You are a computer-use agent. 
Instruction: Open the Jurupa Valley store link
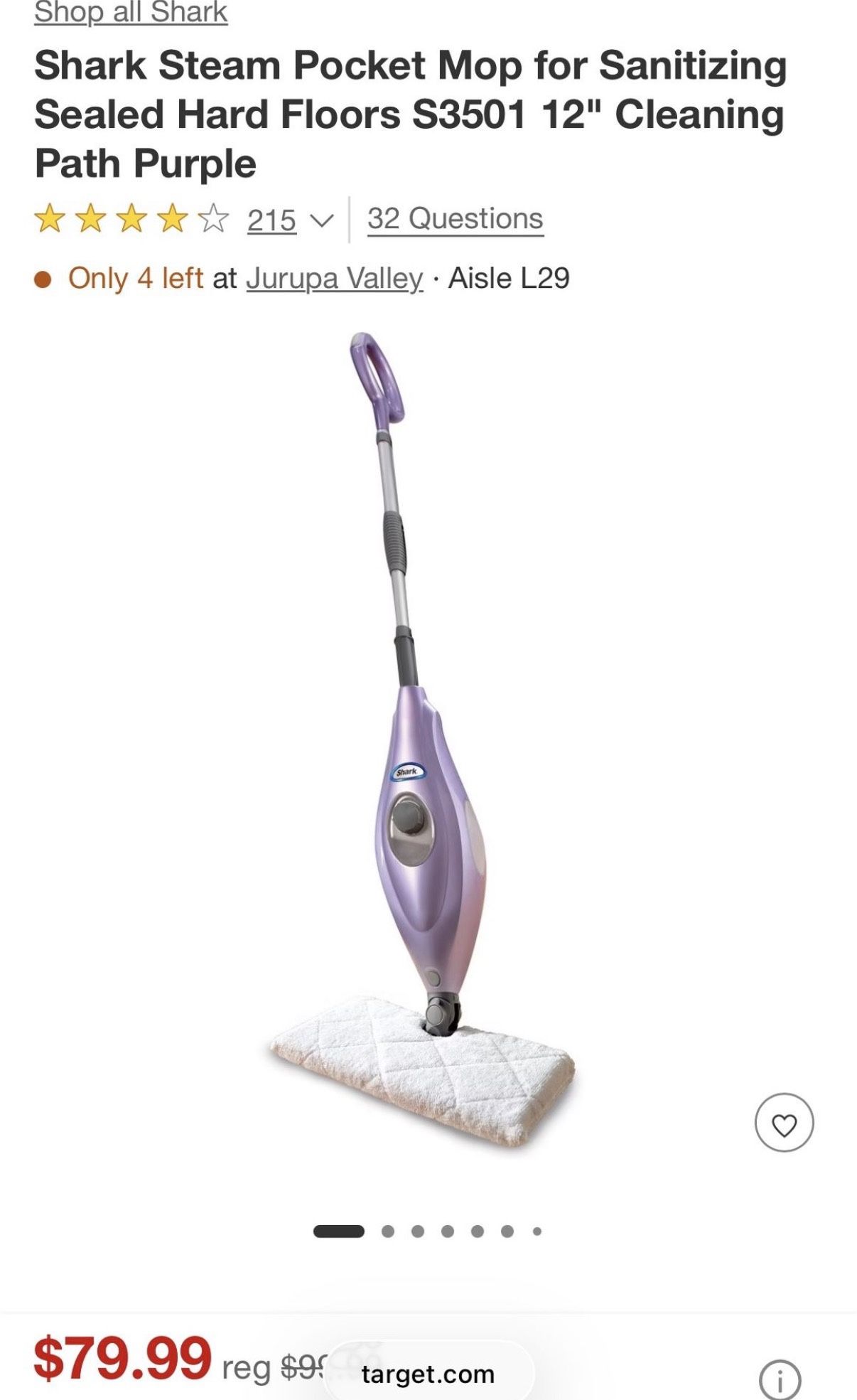pyautogui.click(x=334, y=278)
